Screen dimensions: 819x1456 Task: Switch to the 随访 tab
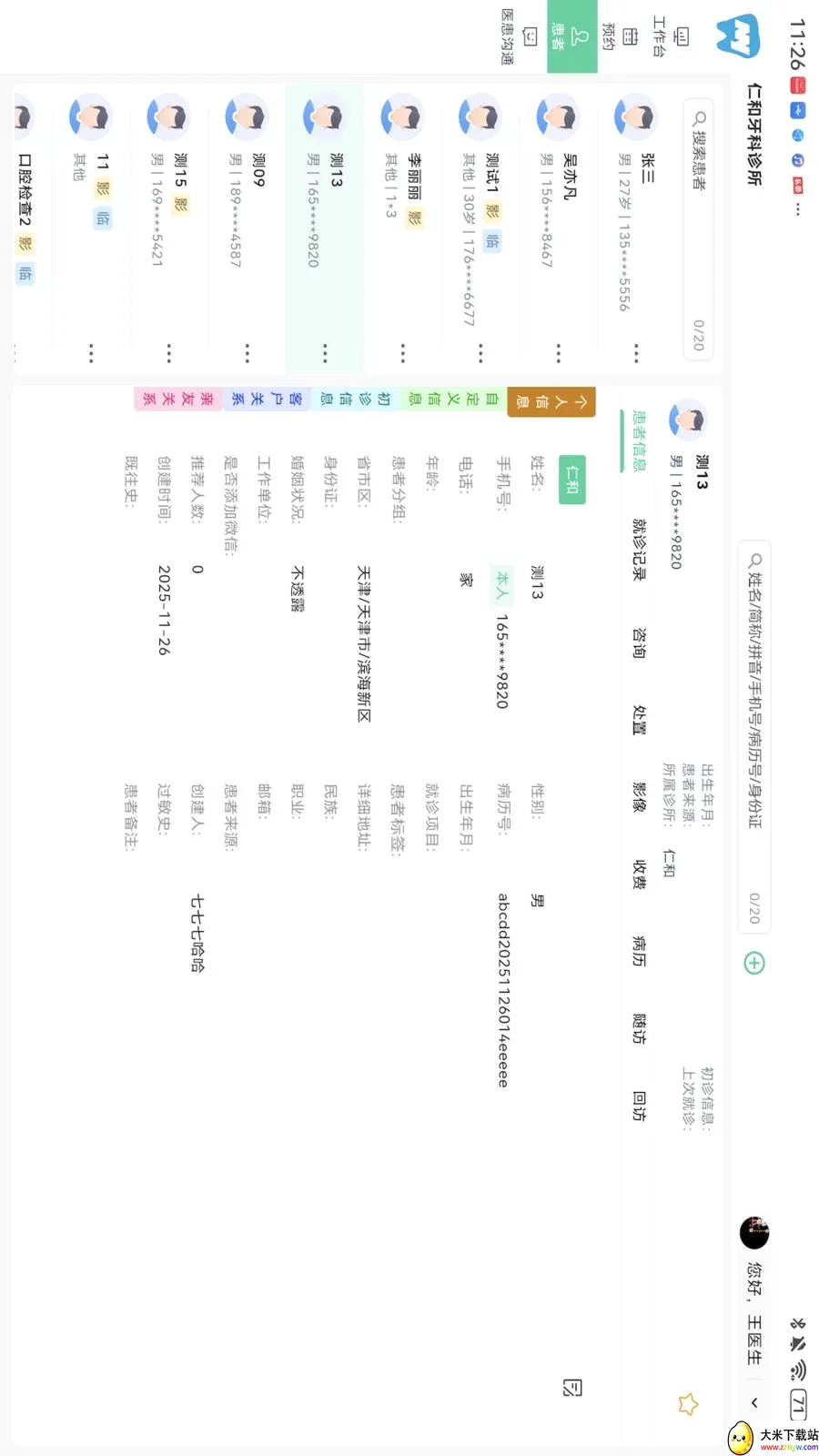pos(639,1028)
